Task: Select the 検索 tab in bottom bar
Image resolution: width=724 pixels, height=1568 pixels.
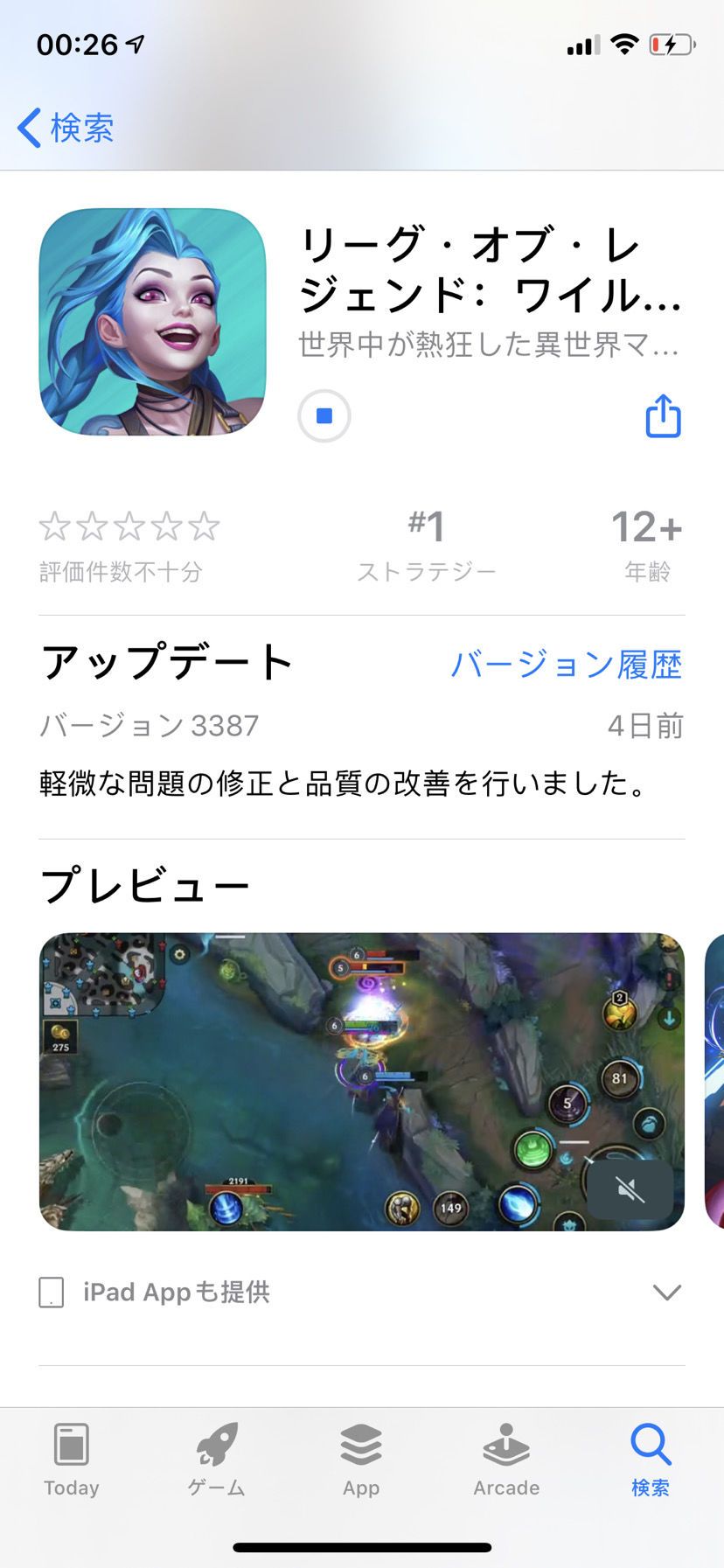Action: click(651, 1460)
